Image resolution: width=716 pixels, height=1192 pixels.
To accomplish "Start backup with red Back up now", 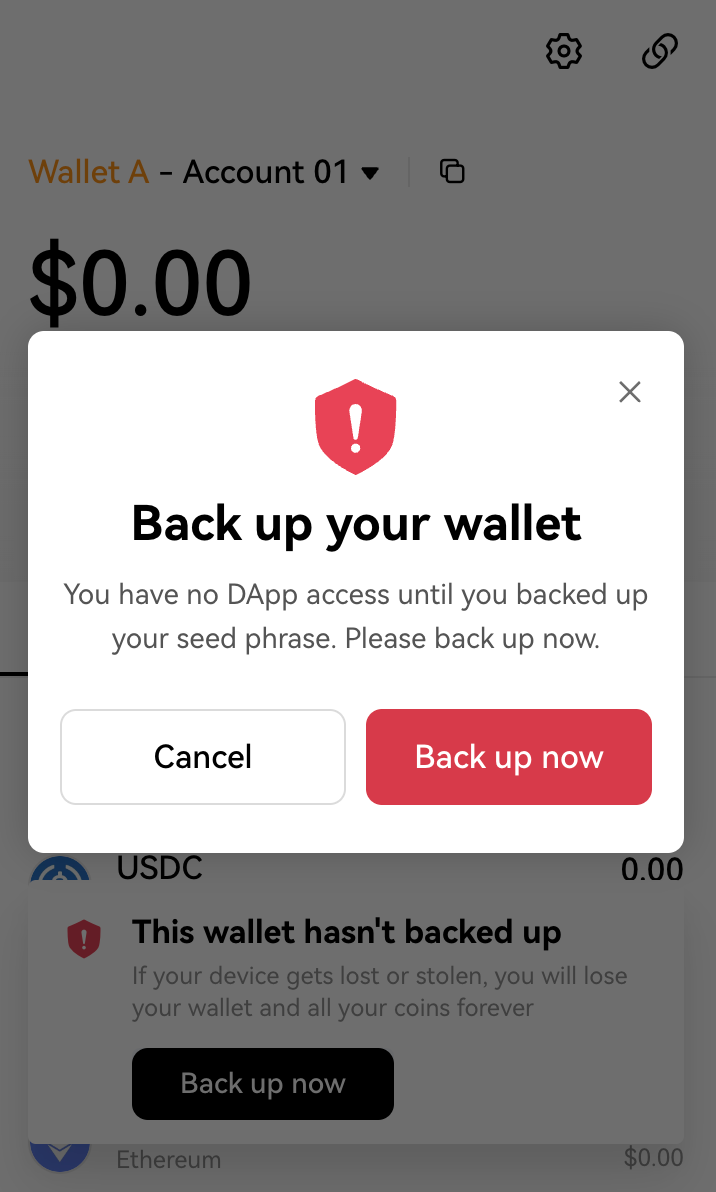I will click(x=508, y=757).
